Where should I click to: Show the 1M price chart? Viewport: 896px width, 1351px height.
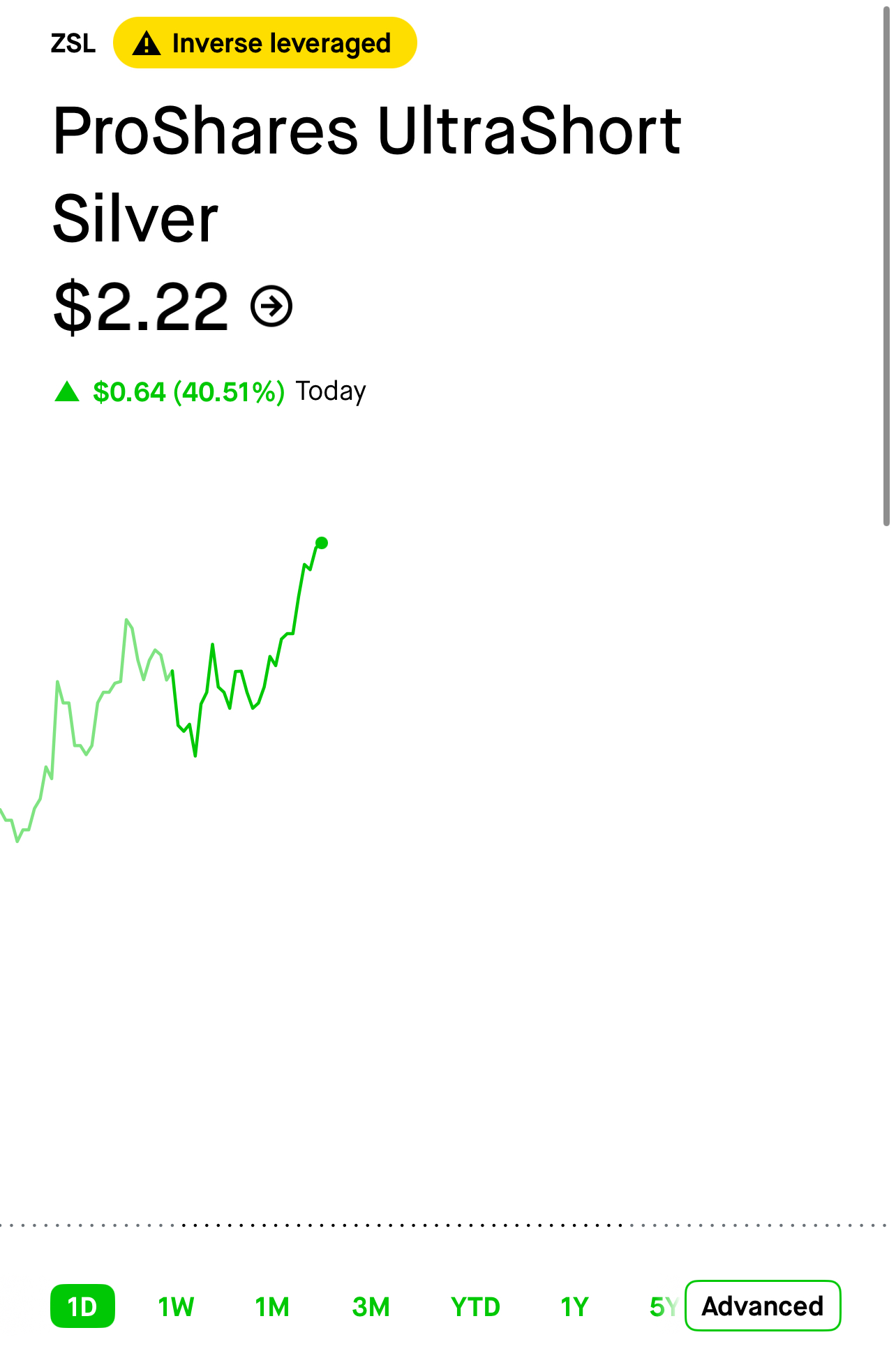click(272, 1306)
